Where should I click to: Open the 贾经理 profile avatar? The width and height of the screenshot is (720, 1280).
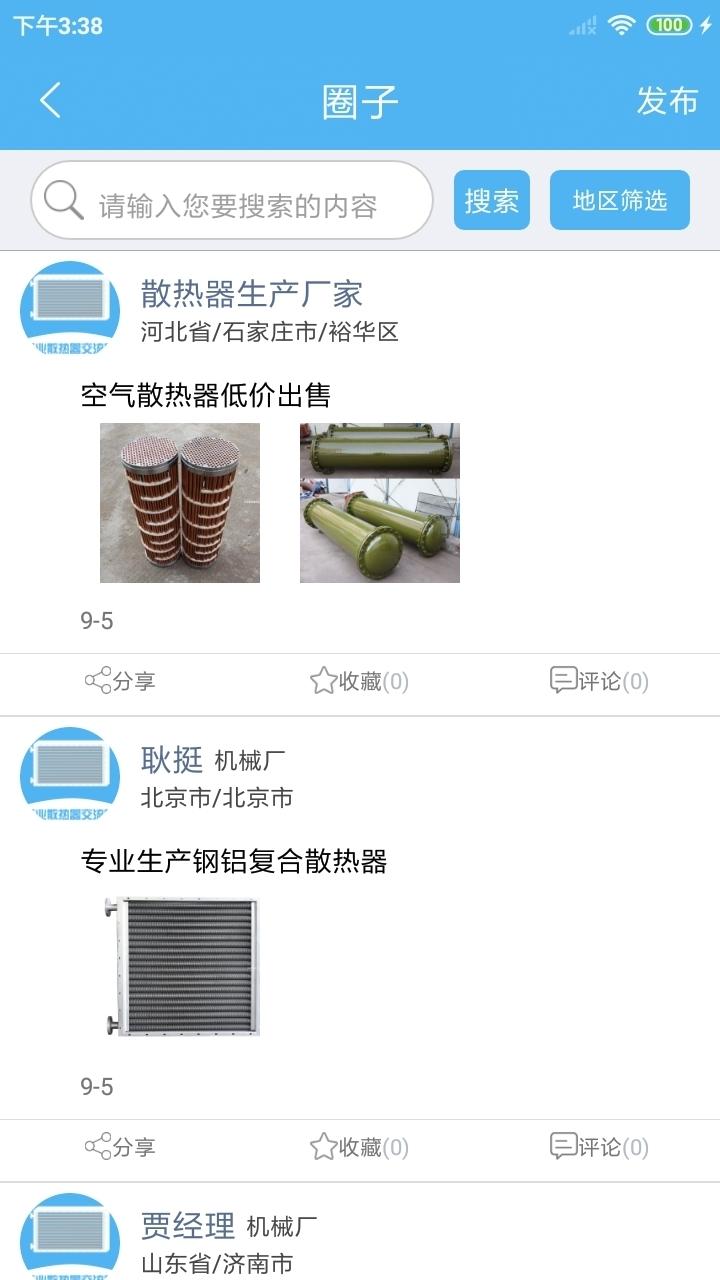coord(70,1238)
